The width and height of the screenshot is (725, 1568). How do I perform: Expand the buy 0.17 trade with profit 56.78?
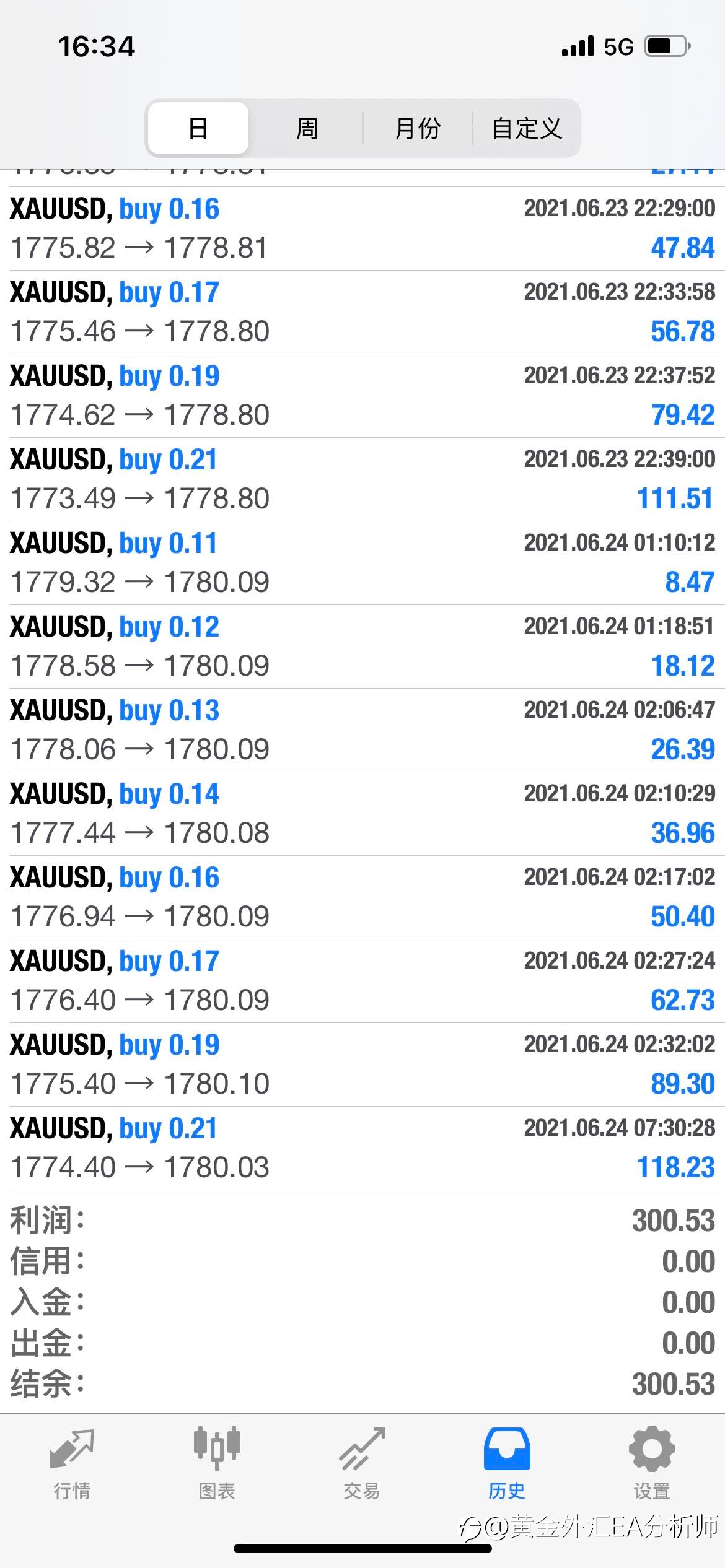click(x=362, y=312)
